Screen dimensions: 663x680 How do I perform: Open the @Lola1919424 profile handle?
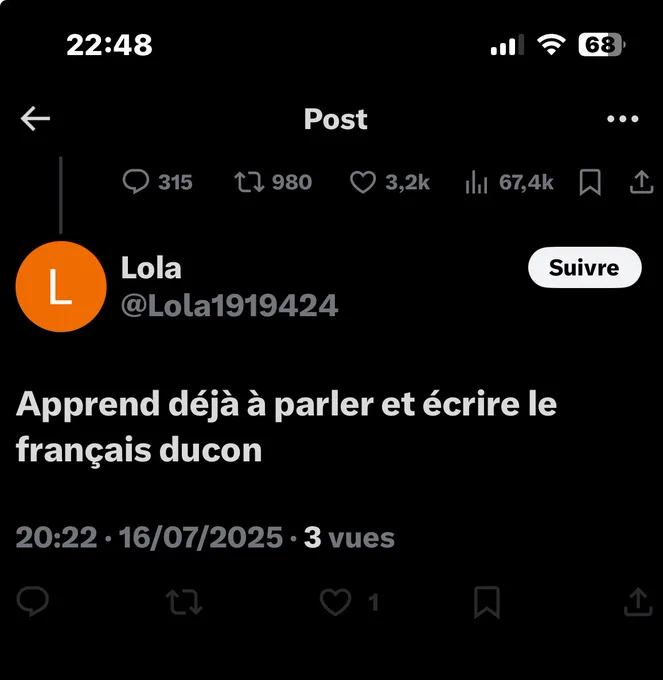(229, 305)
